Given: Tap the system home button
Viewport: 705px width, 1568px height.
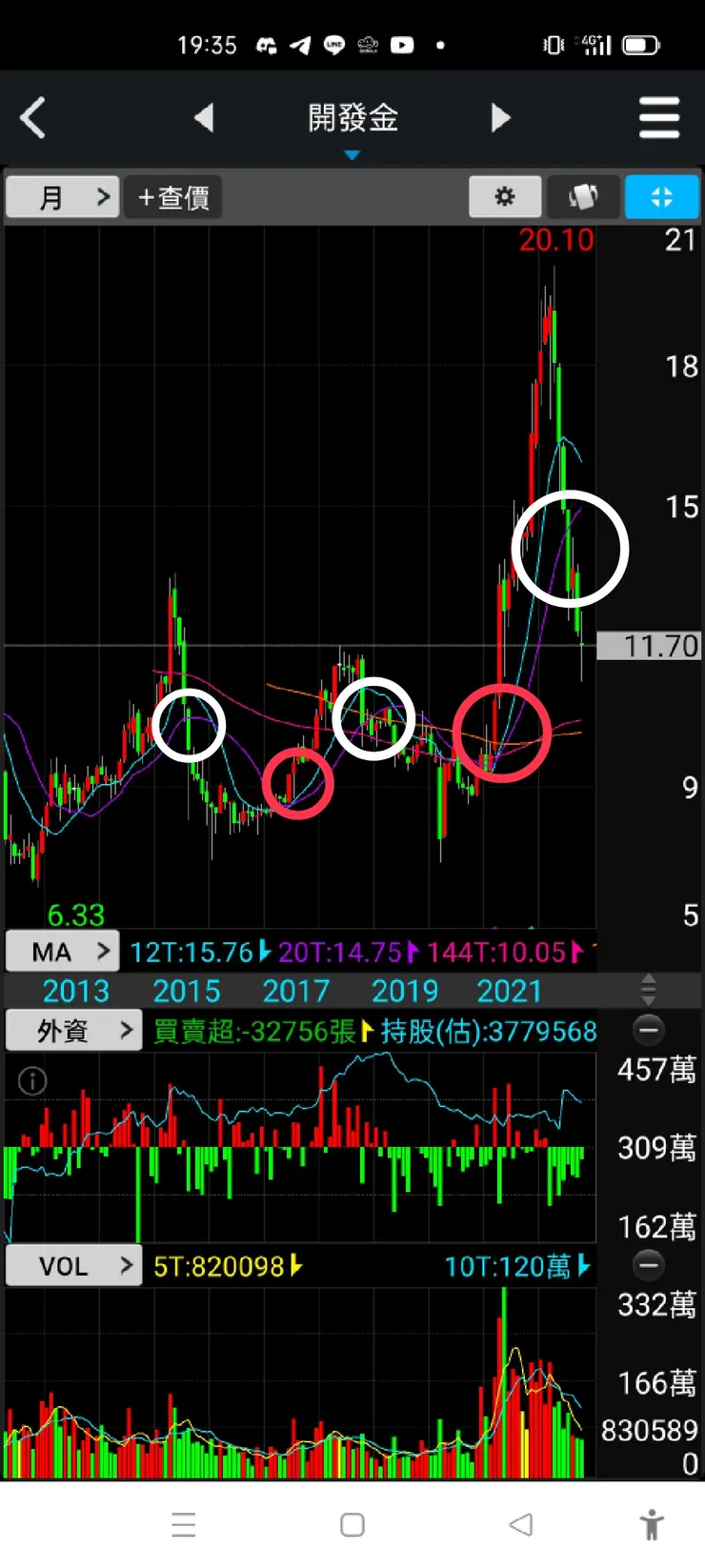Looking at the screenshot, I should point(352,1525).
